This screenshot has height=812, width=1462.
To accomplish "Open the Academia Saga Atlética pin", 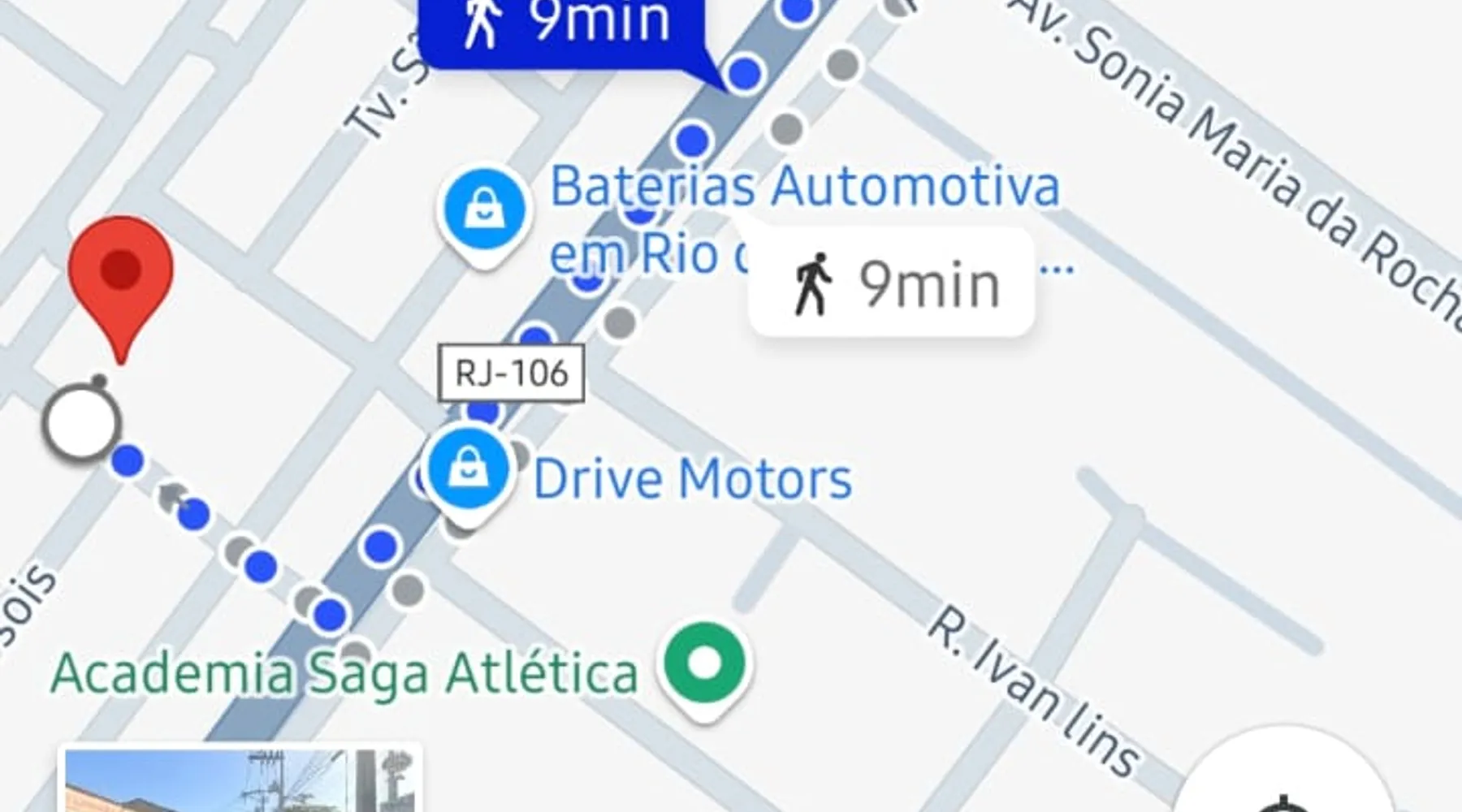I will pyautogui.click(x=703, y=664).
